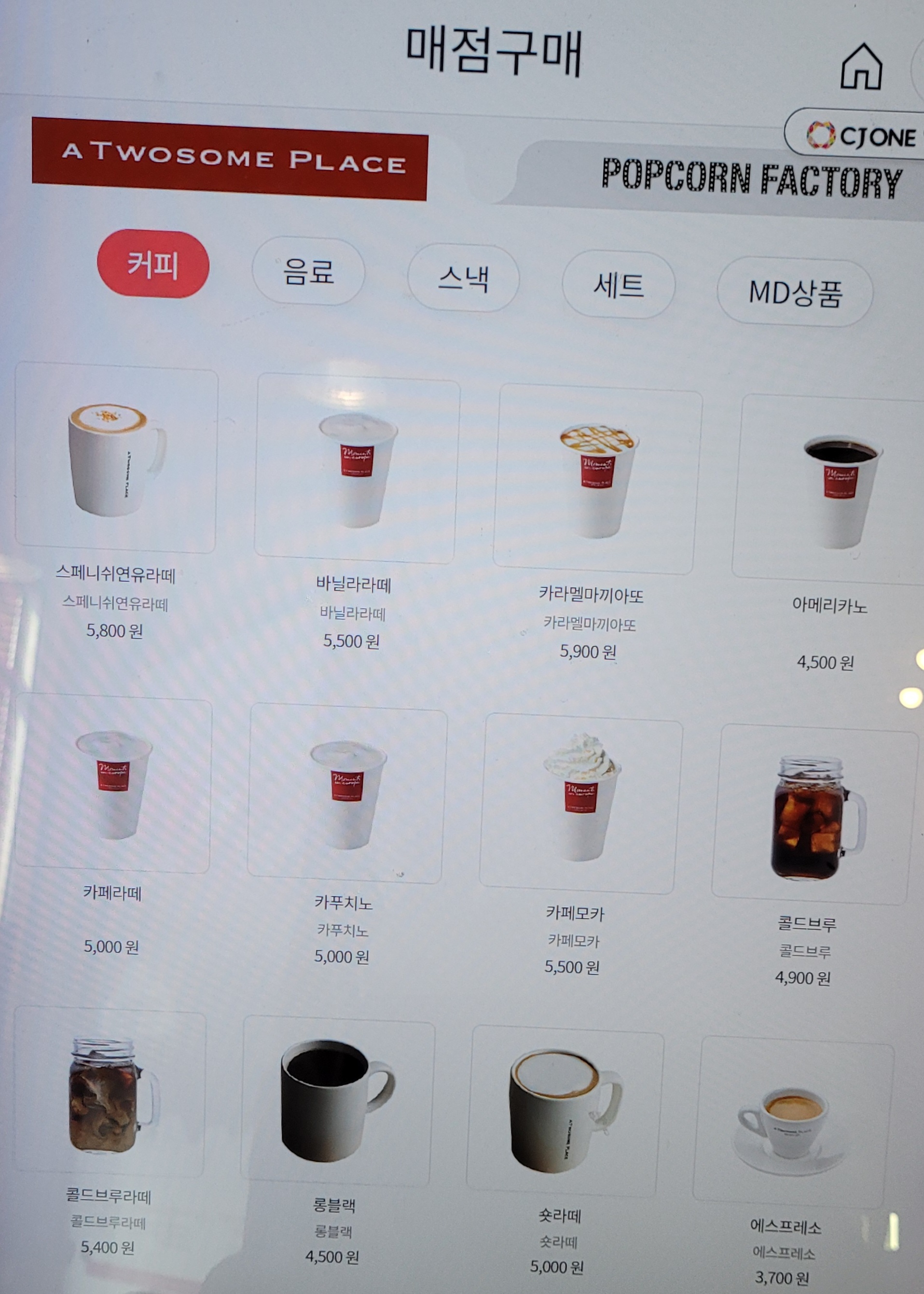The image size is (924, 1294).
Task: Order the 콜드브루 for 4,900원
Action: (811, 815)
